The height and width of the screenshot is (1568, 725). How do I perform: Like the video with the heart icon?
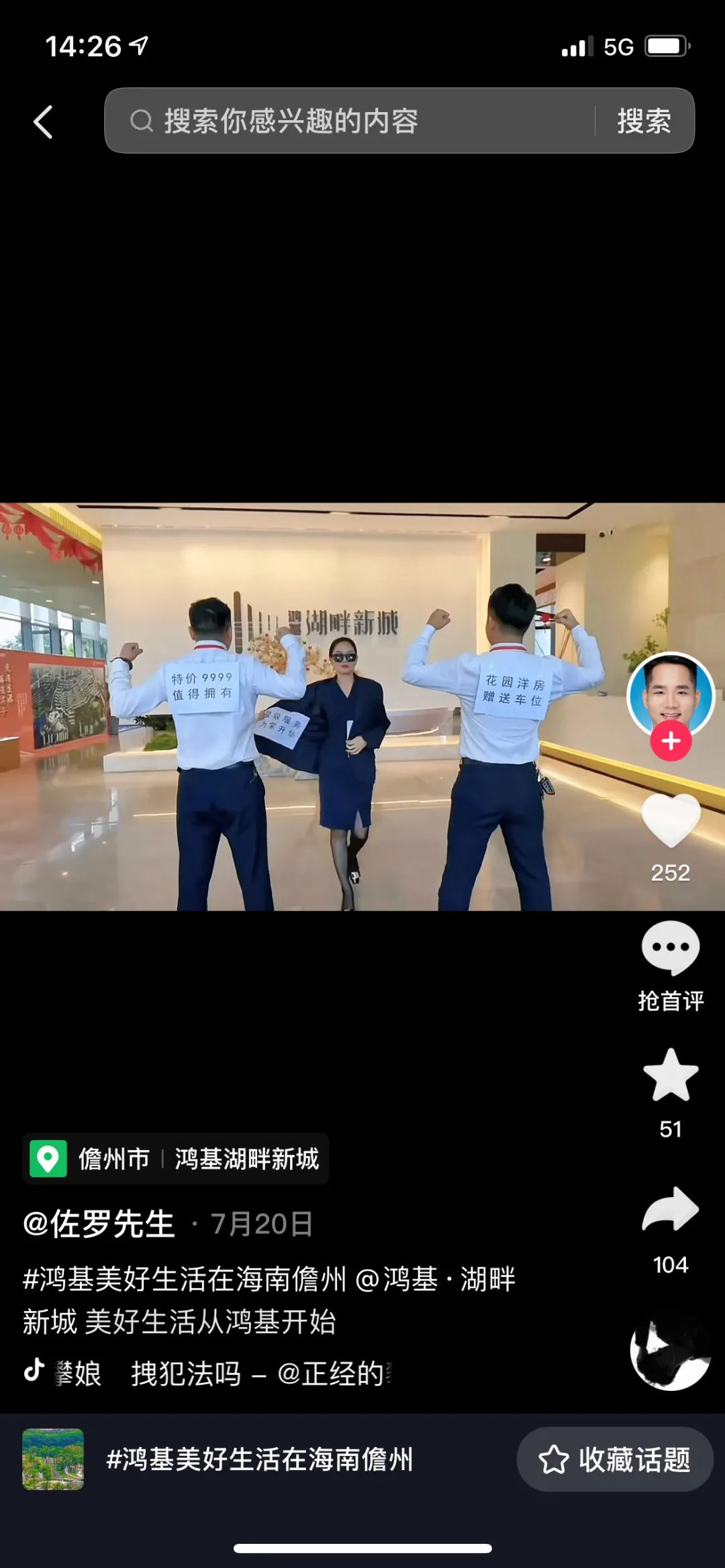coord(671,820)
